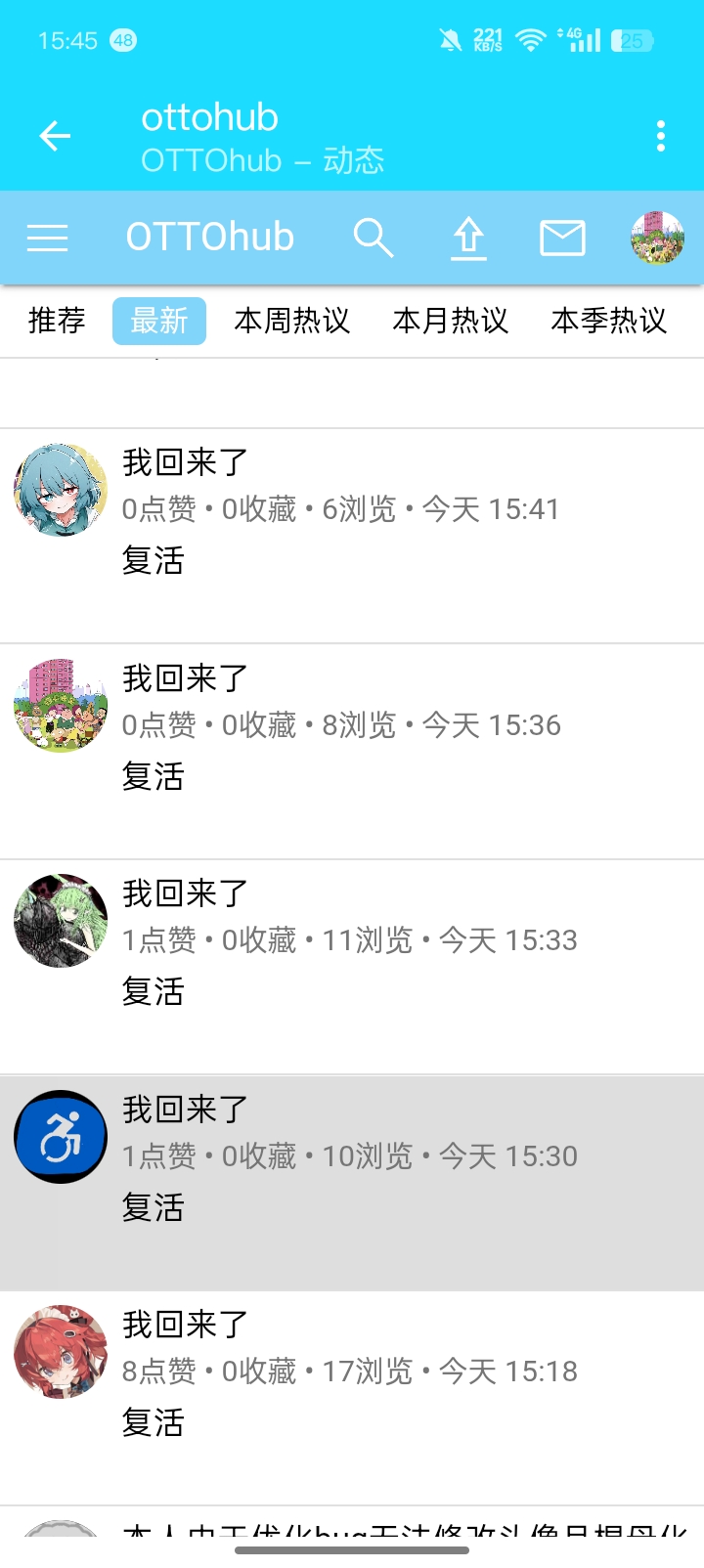Open the search magnifier in the OTTOhub bar
Viewport: 704px width, 1568px height.
(x=373, y=238)
